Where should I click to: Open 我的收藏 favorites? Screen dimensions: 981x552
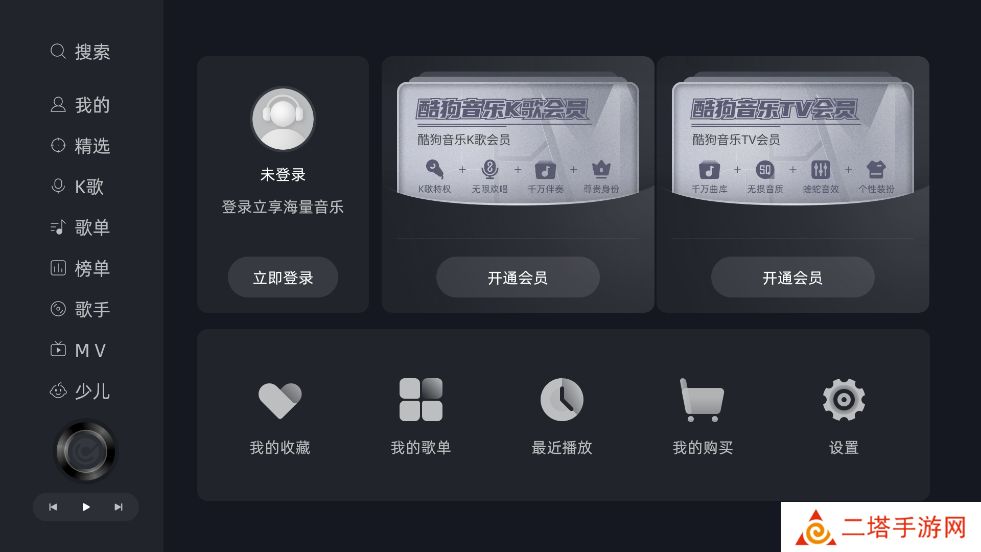(280, 416)
